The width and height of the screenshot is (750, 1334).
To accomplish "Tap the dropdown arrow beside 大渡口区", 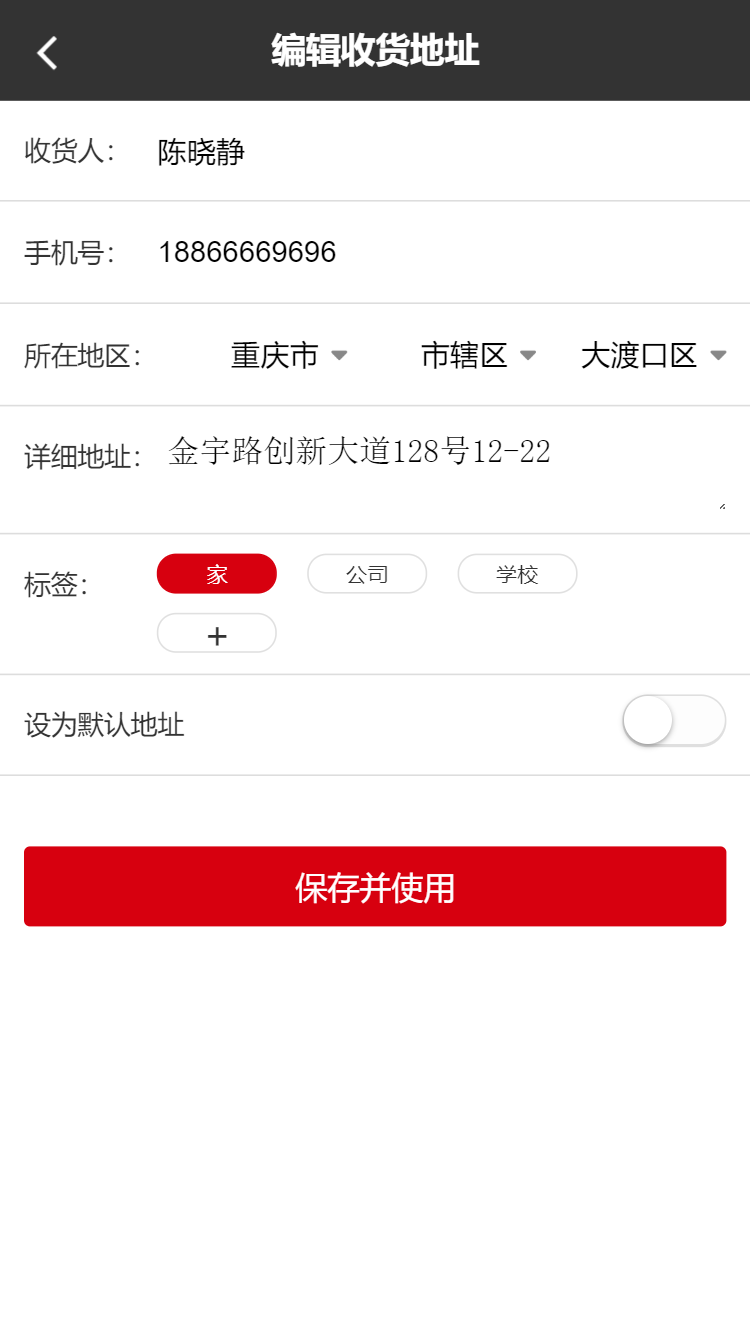I will pyautogui.click(x=719, y=355).
